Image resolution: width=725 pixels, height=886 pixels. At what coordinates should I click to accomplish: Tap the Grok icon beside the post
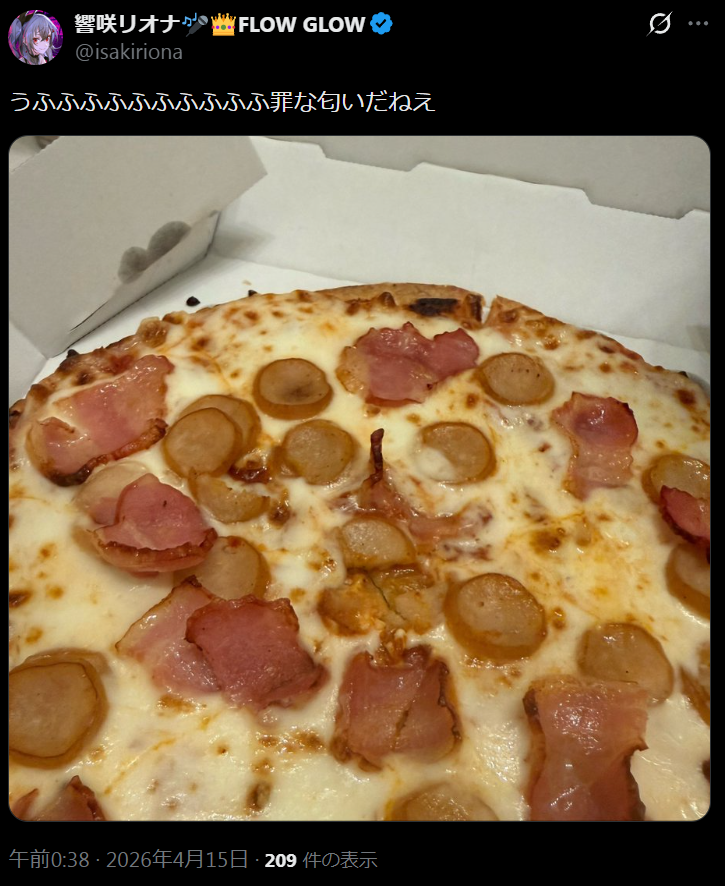(659, 24)
